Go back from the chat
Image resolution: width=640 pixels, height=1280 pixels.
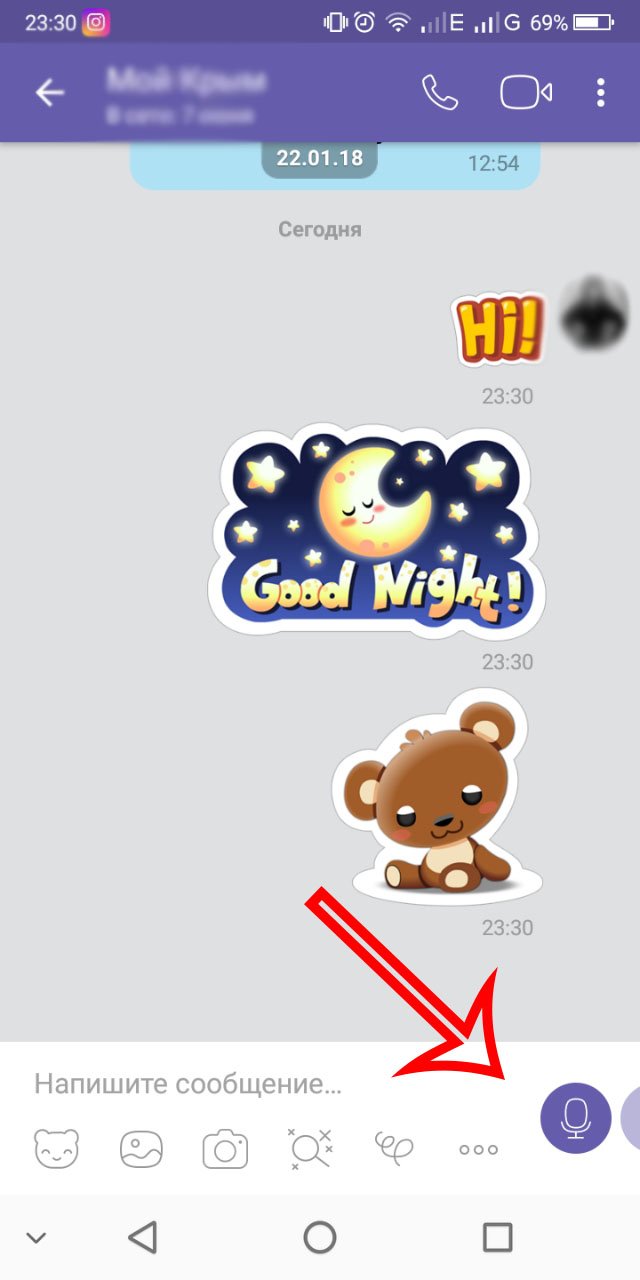click(49, 93)
